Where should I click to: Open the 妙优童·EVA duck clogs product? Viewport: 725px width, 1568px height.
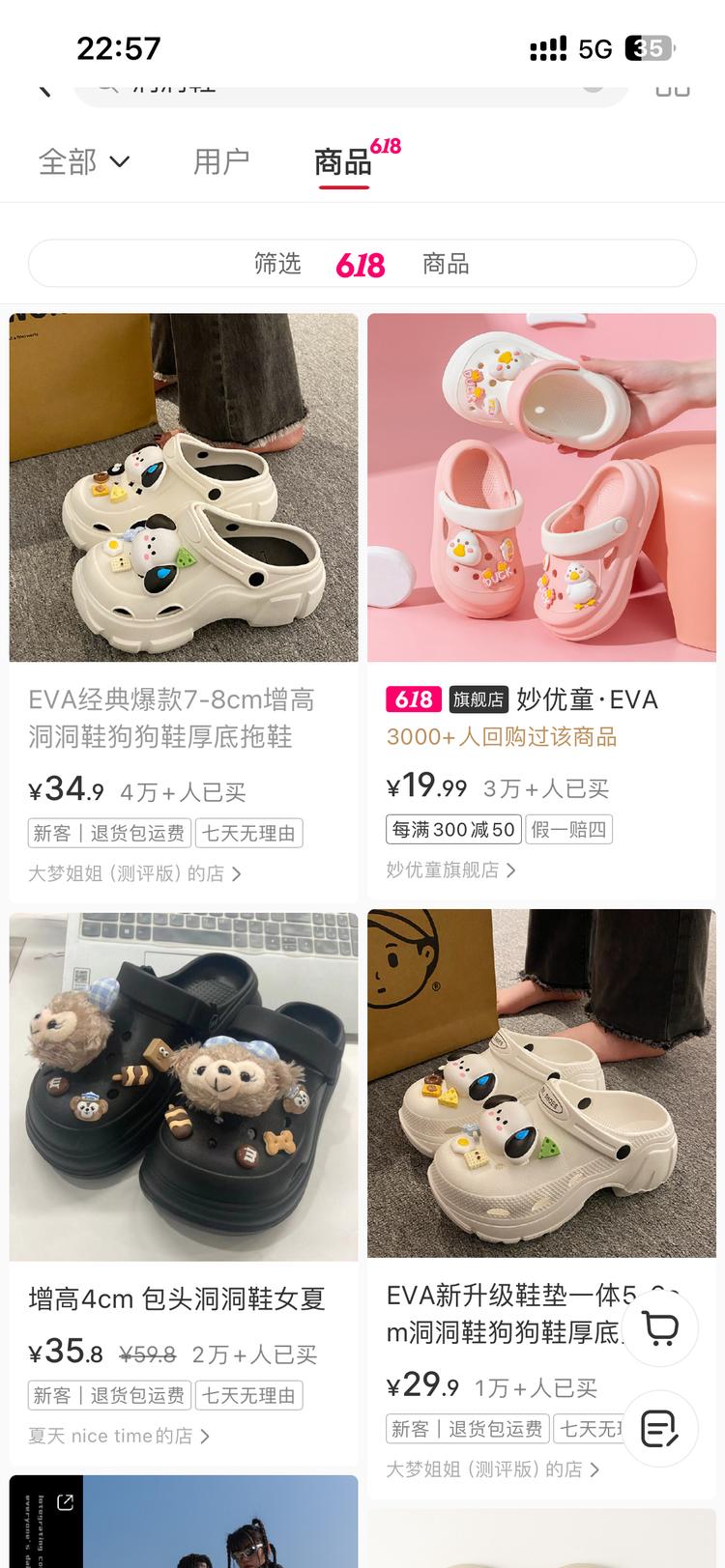click(541, 488)
